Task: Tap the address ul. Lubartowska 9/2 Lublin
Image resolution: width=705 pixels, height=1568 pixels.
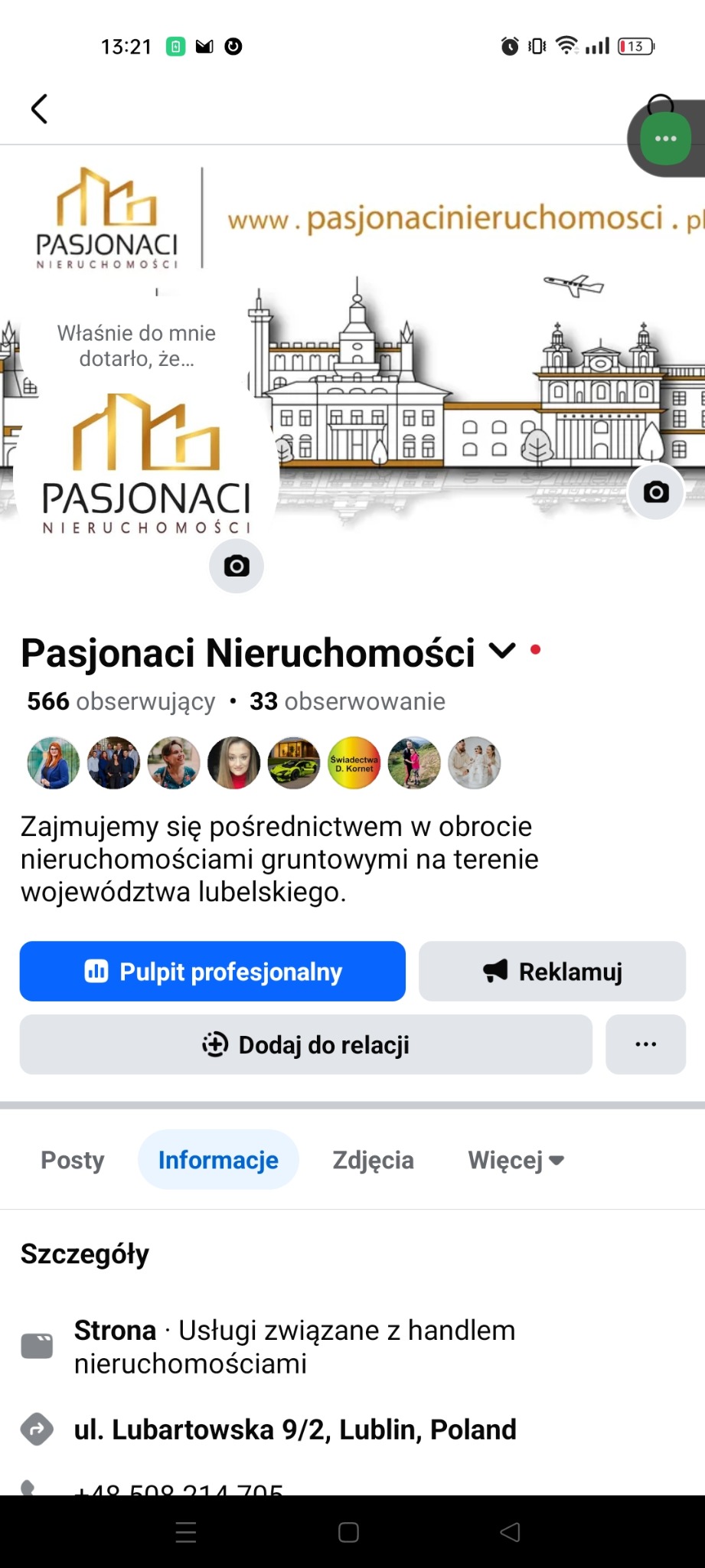Action: (295, 1429)
